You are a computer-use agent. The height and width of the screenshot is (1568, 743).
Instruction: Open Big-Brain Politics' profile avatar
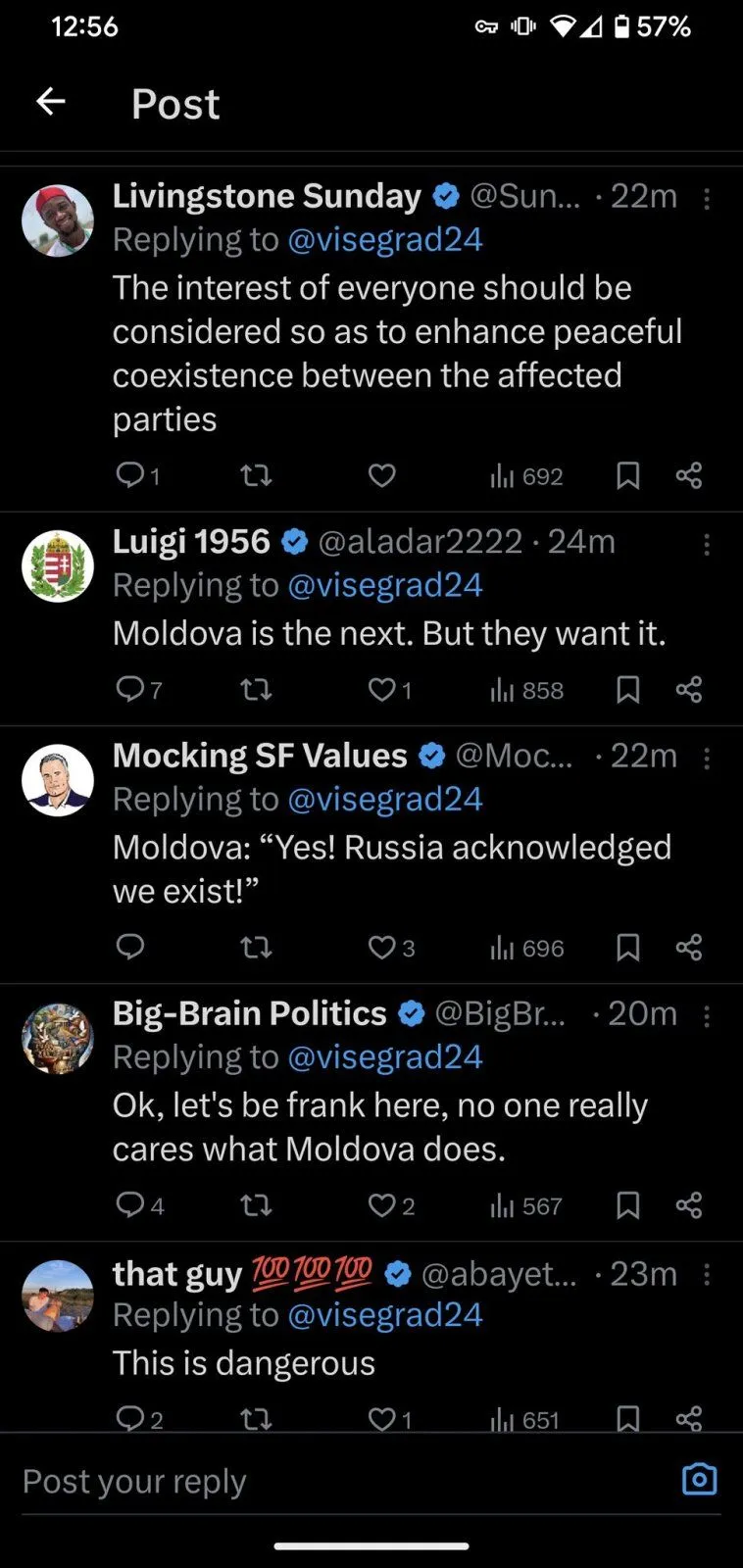click(x=58, y=1039)
